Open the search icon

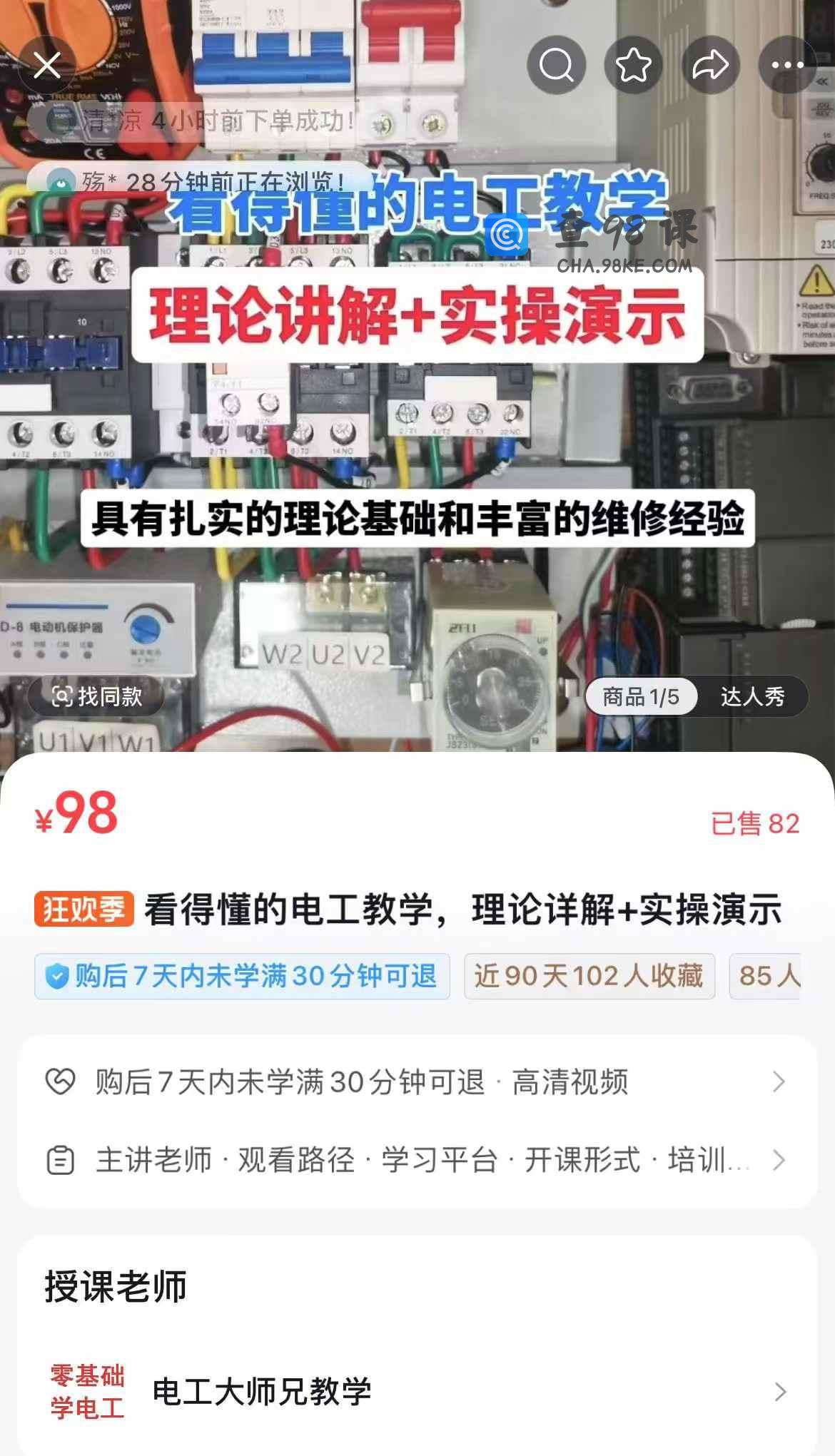[556, 66]
